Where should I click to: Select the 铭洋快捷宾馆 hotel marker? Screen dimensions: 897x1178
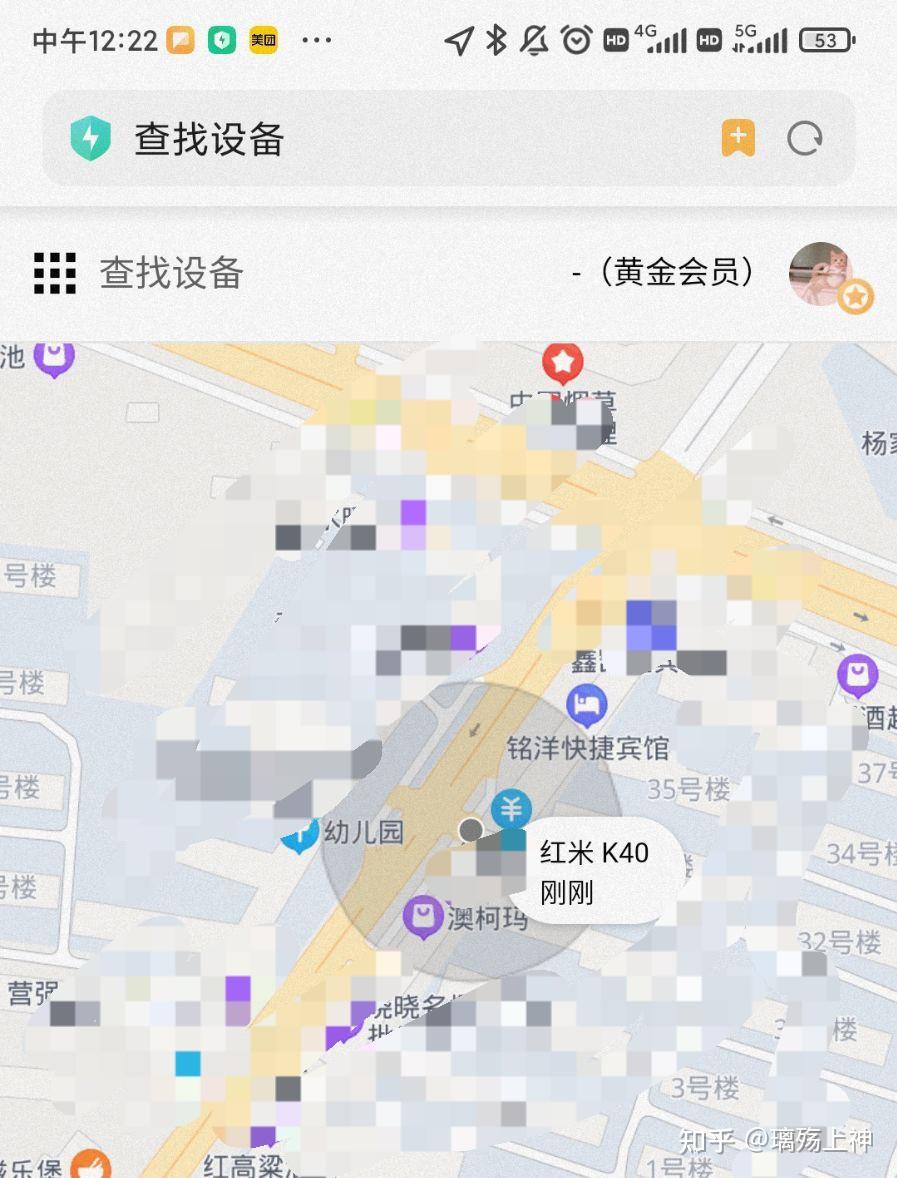587,706
